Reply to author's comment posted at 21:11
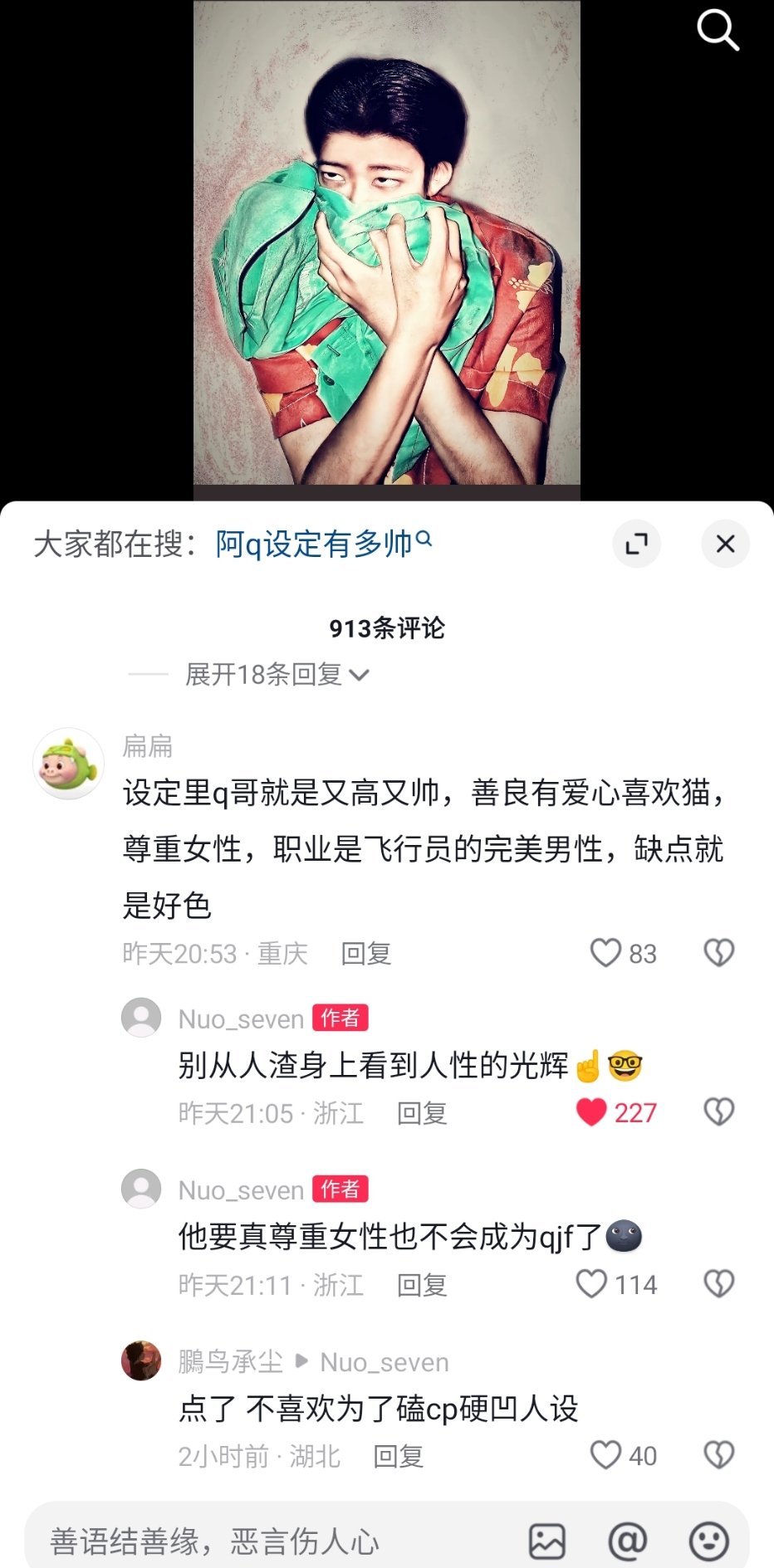Screen dimensions: 774x1568 tap(422, 1285)
